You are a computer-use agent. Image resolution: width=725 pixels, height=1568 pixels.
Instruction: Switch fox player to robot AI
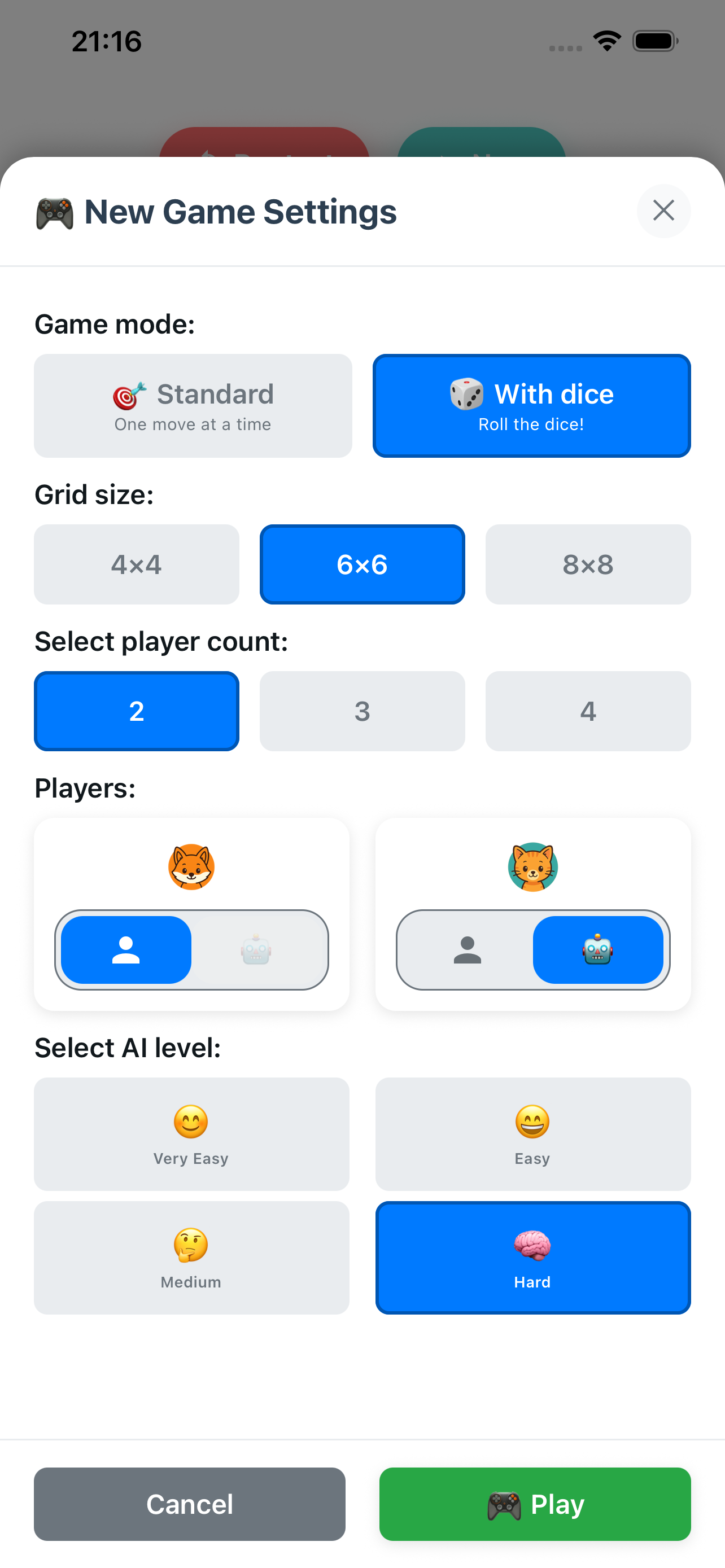[256, 949]
